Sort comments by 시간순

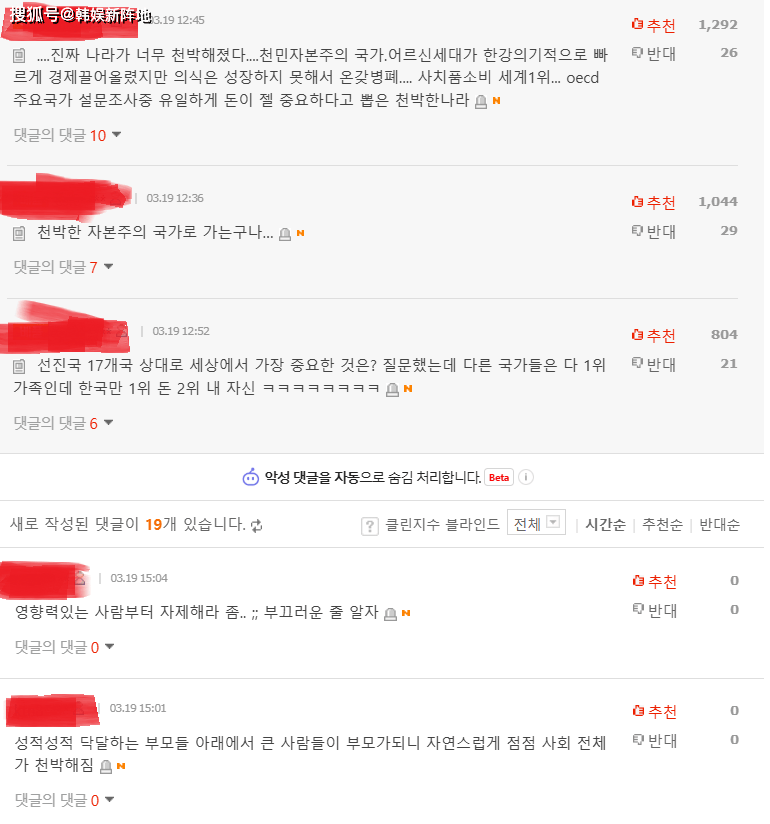605,524
